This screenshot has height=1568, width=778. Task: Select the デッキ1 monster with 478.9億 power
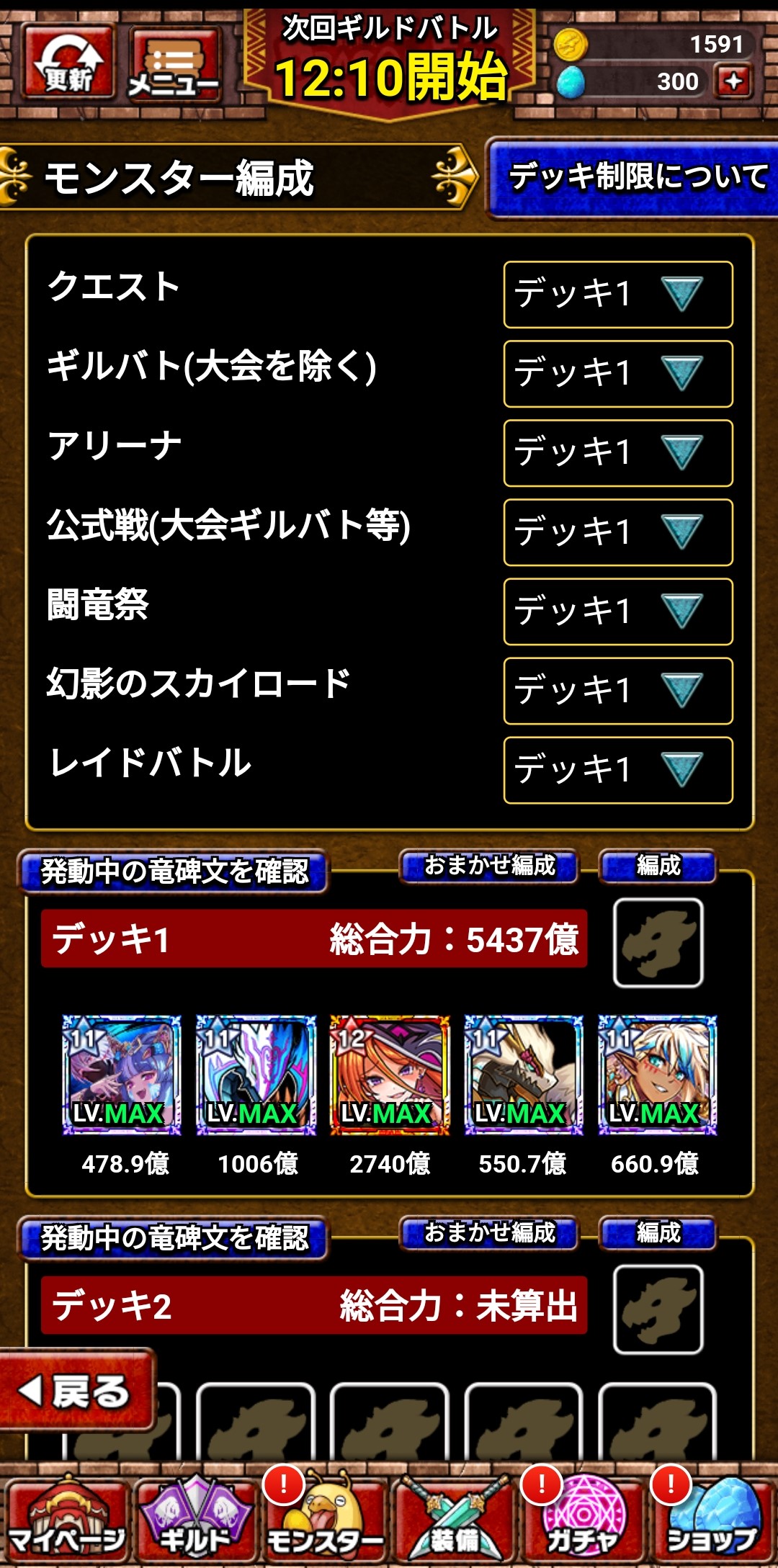point(121,1075)
